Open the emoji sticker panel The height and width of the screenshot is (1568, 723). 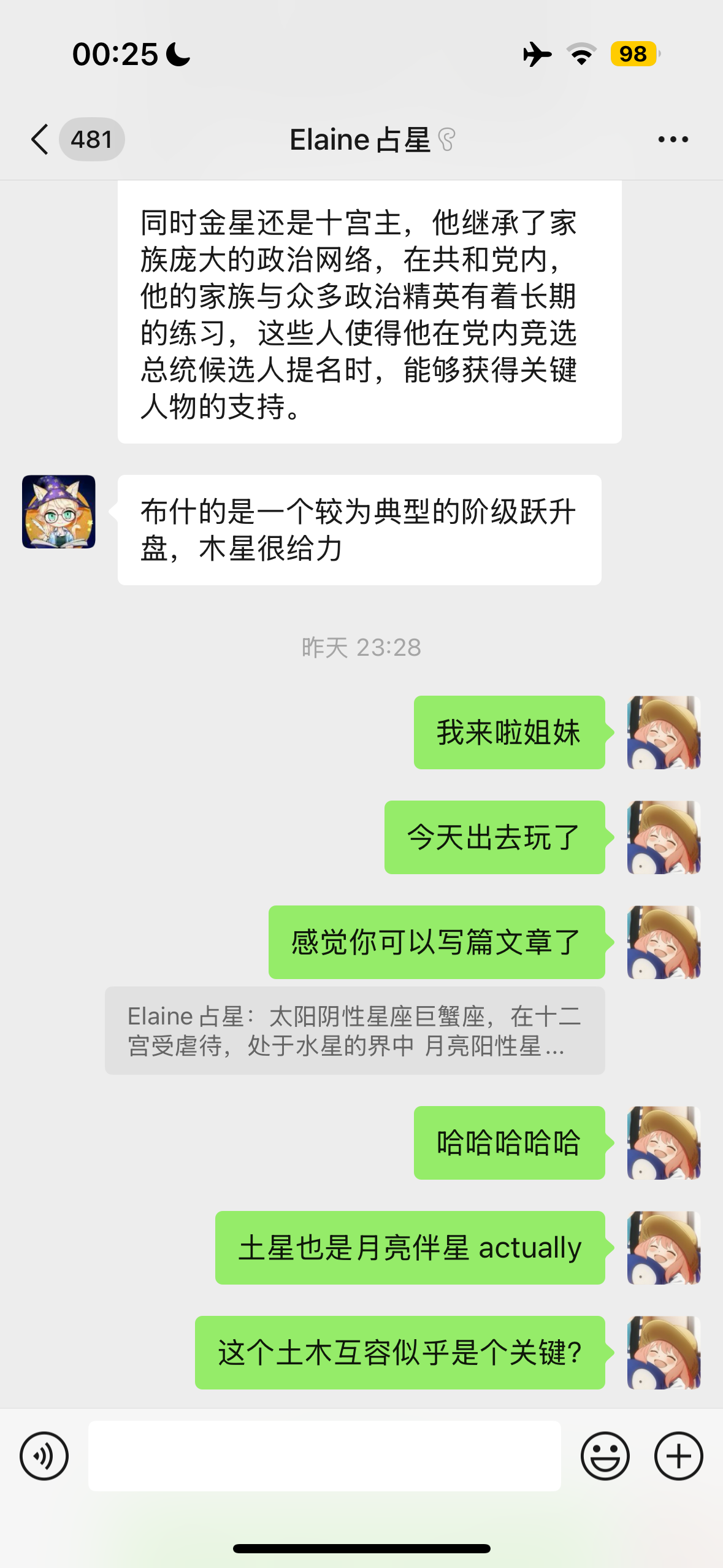[605, 1456]
